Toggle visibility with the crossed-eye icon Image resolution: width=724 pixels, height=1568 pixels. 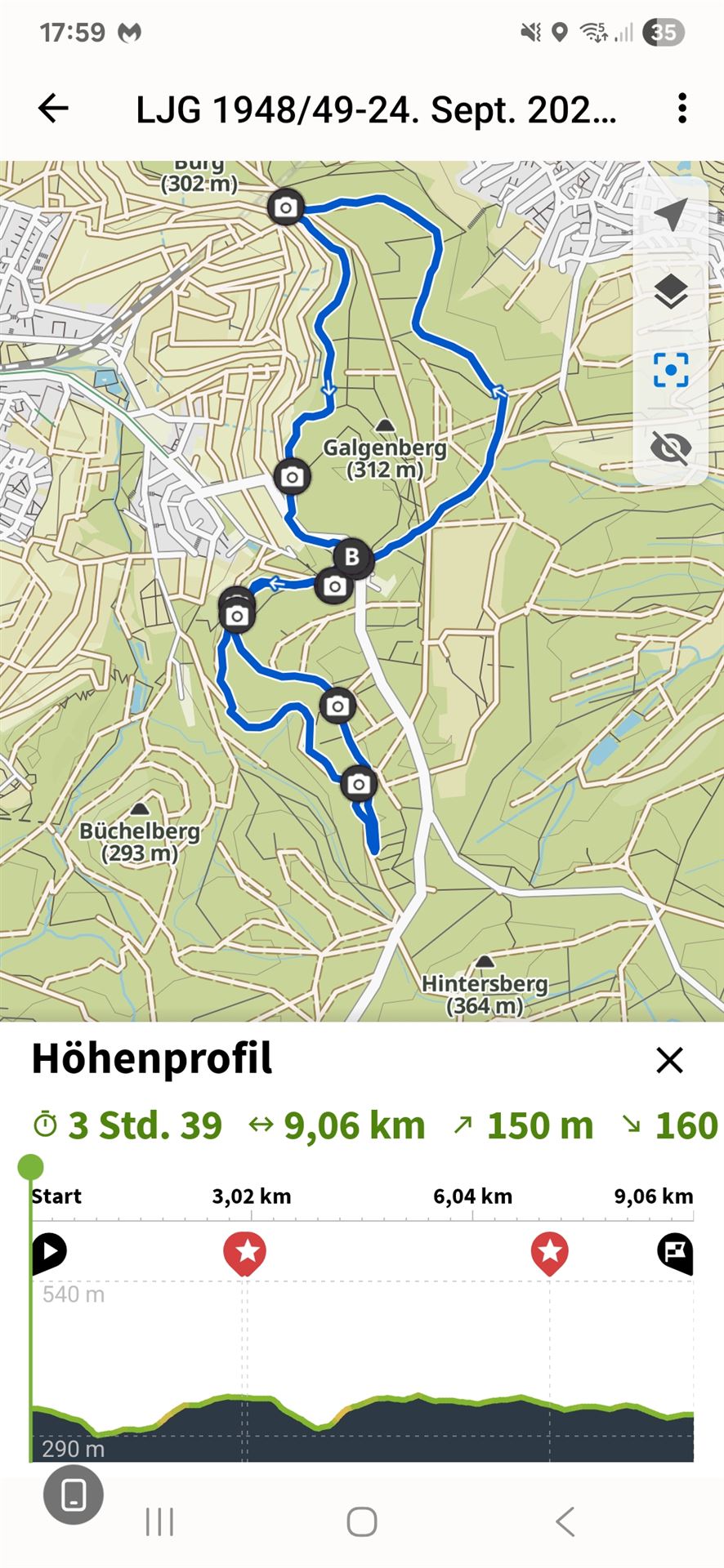coord(671,448)
